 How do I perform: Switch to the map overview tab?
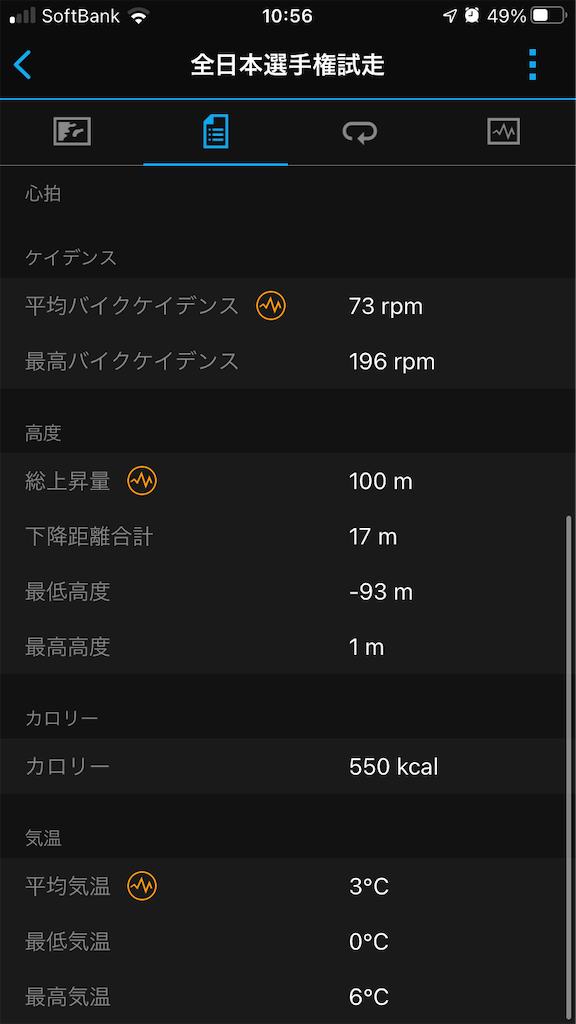(x=72, y=132)
